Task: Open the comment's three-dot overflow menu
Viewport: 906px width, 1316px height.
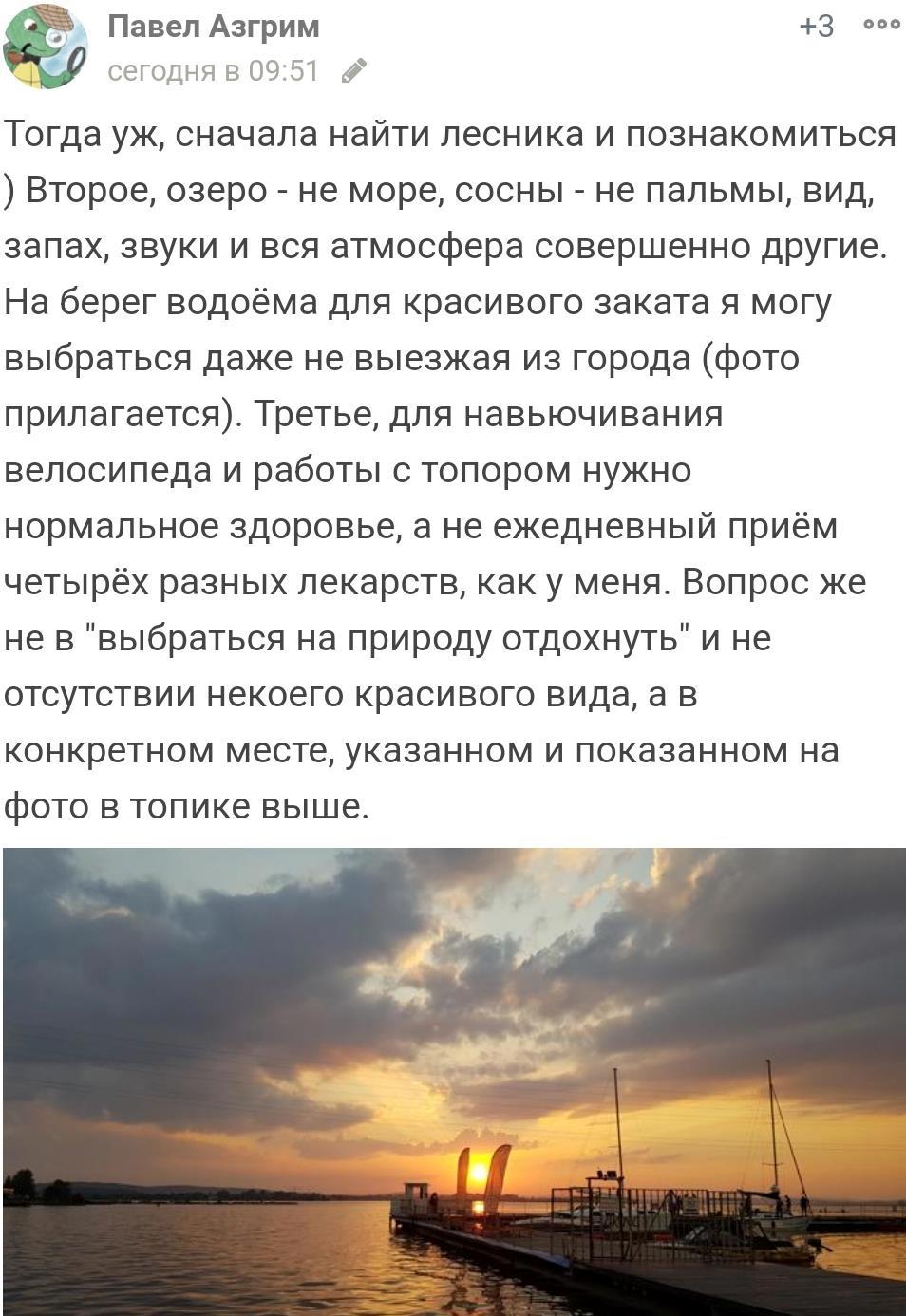Action: pyautogui.click(x=880, y=26)
